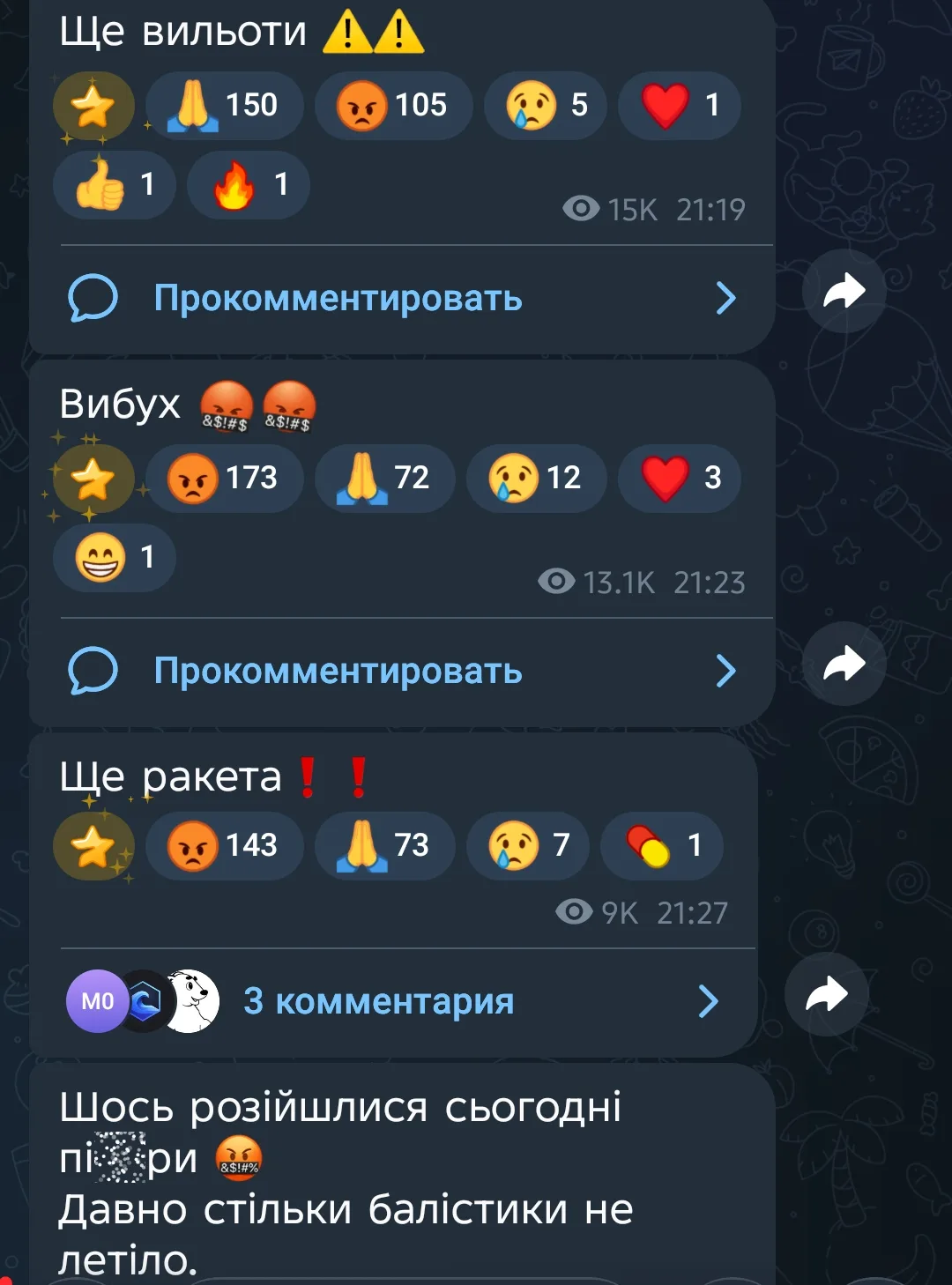
Task: Tap angry face 143 on "Ще ракета"
Action: click(224, 846)
